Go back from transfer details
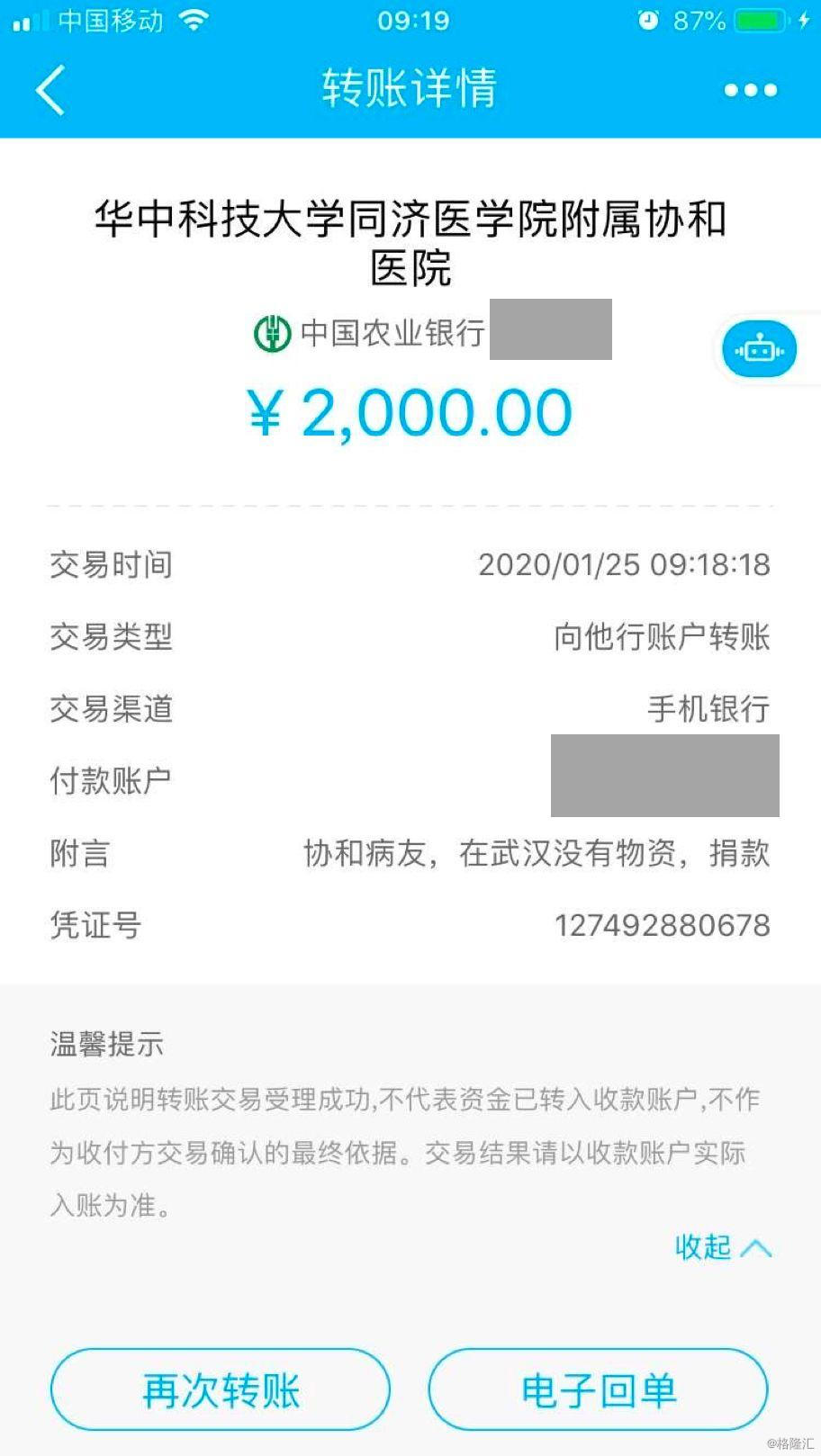Viewport: 821px width, 1456px height. coord(51,90)
